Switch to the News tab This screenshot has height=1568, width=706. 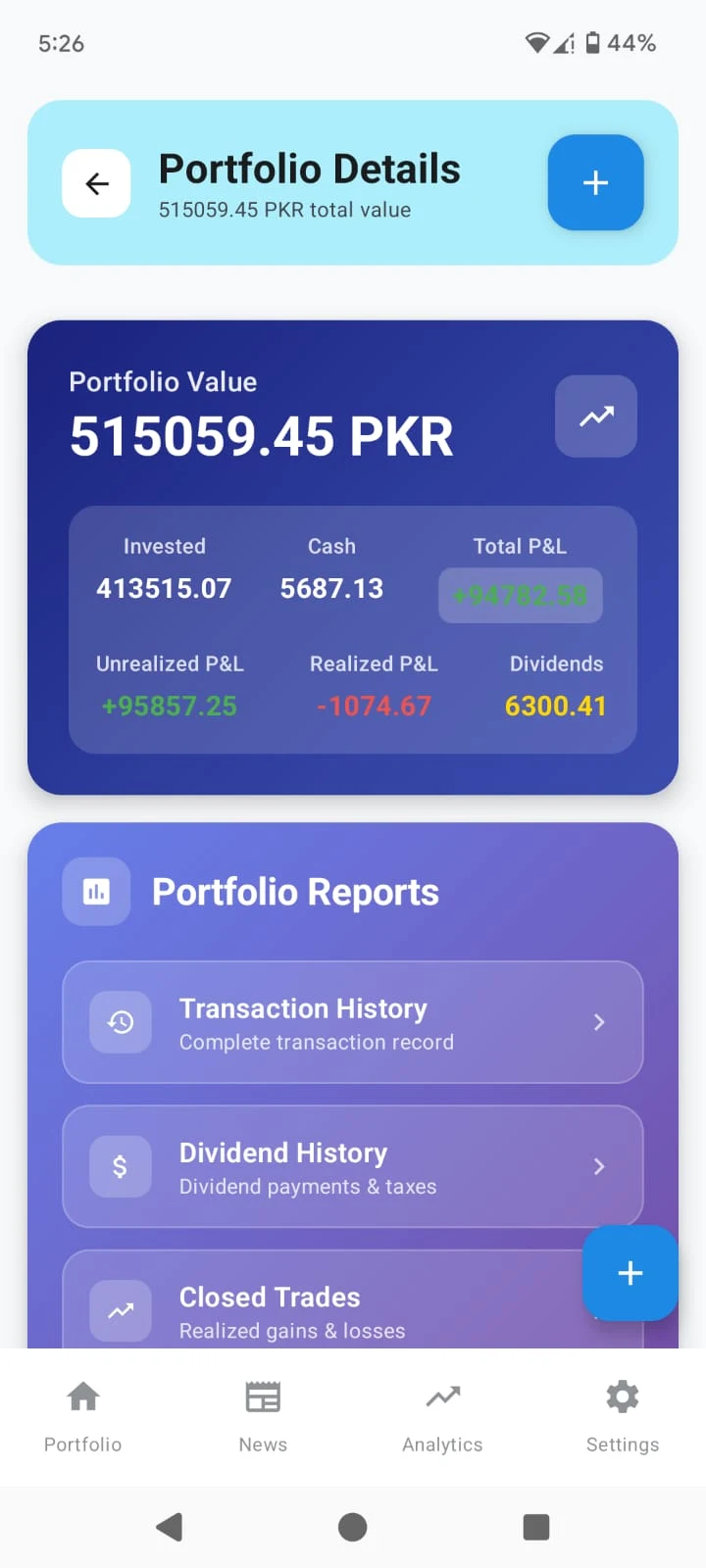[263, 1416]
